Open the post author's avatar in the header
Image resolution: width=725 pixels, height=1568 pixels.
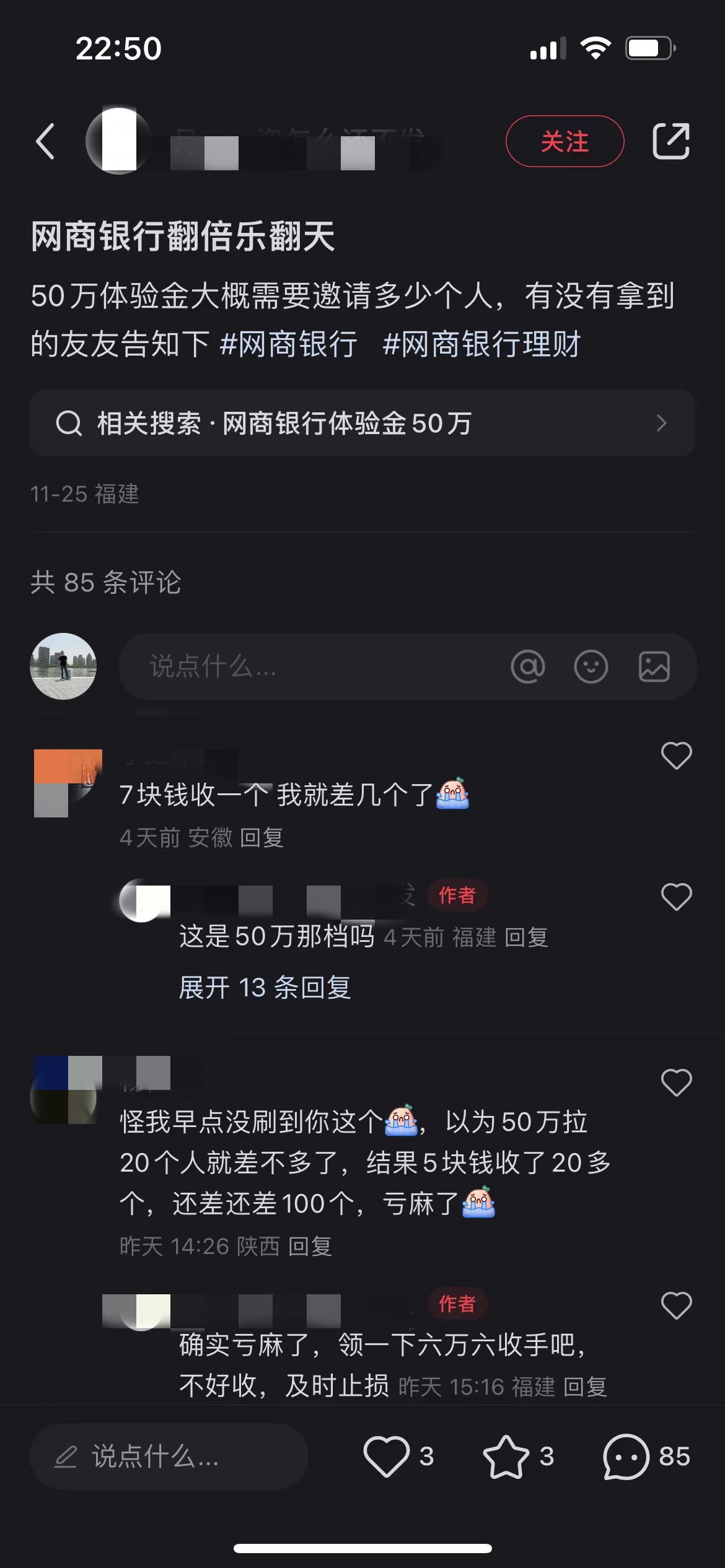pos(119,141)
